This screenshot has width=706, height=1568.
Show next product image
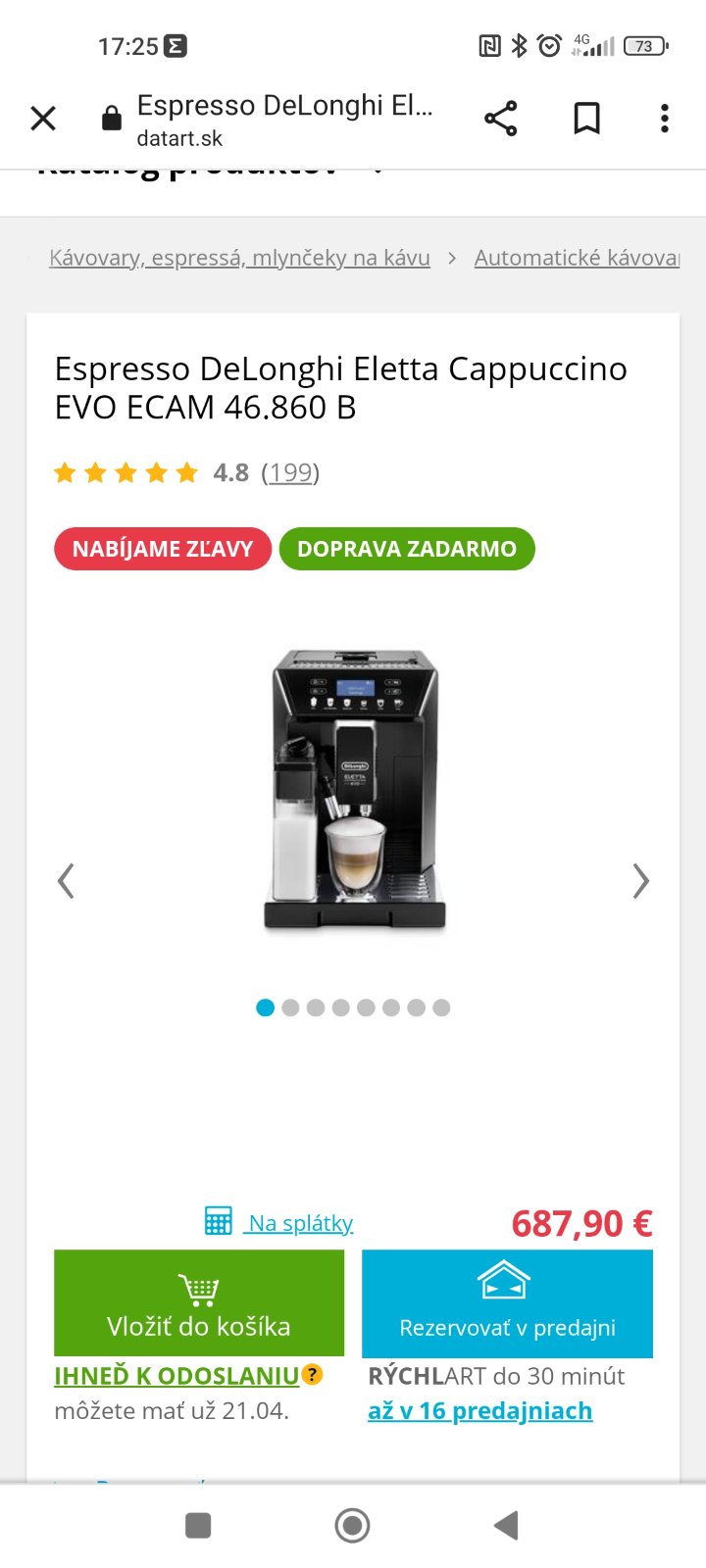[640, 880]
